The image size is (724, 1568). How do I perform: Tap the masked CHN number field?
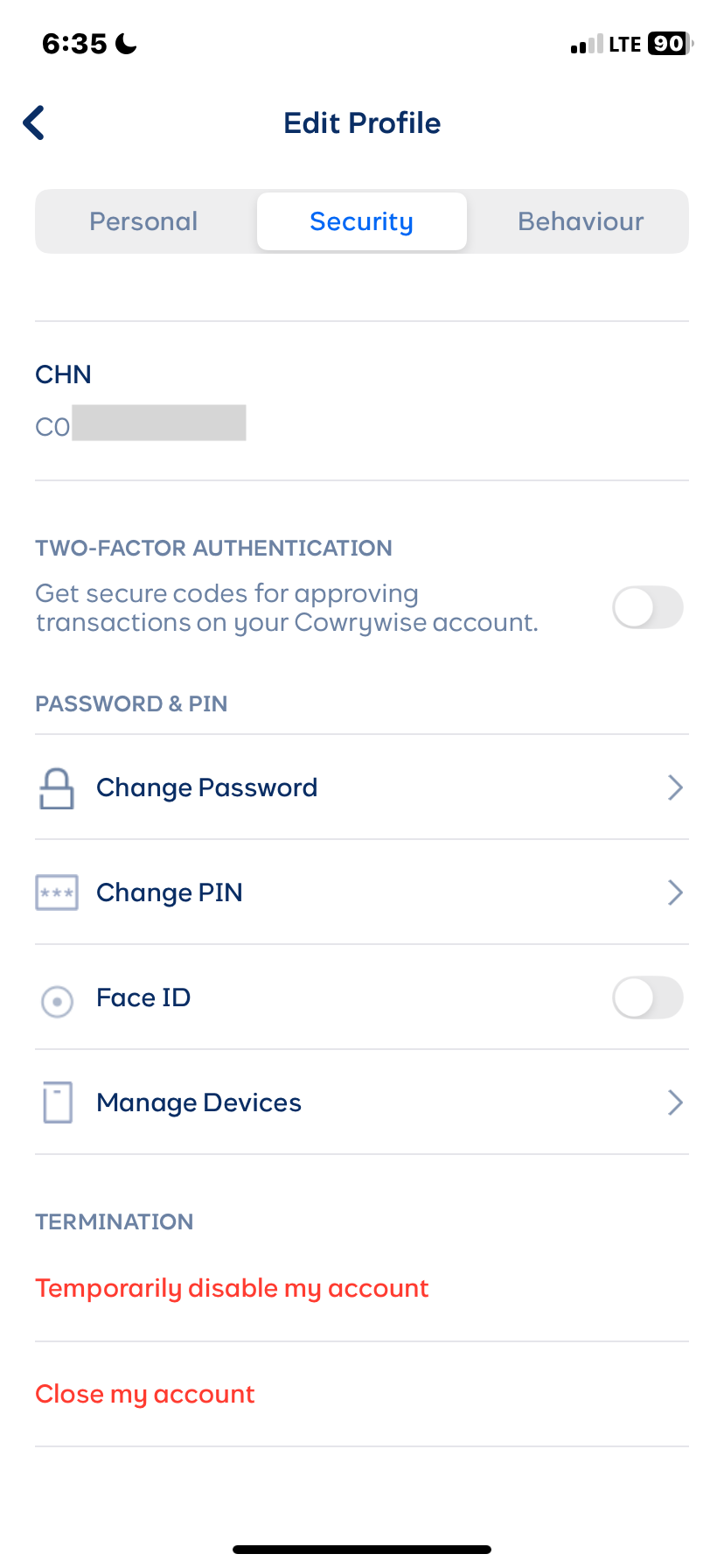coord(140,423)
